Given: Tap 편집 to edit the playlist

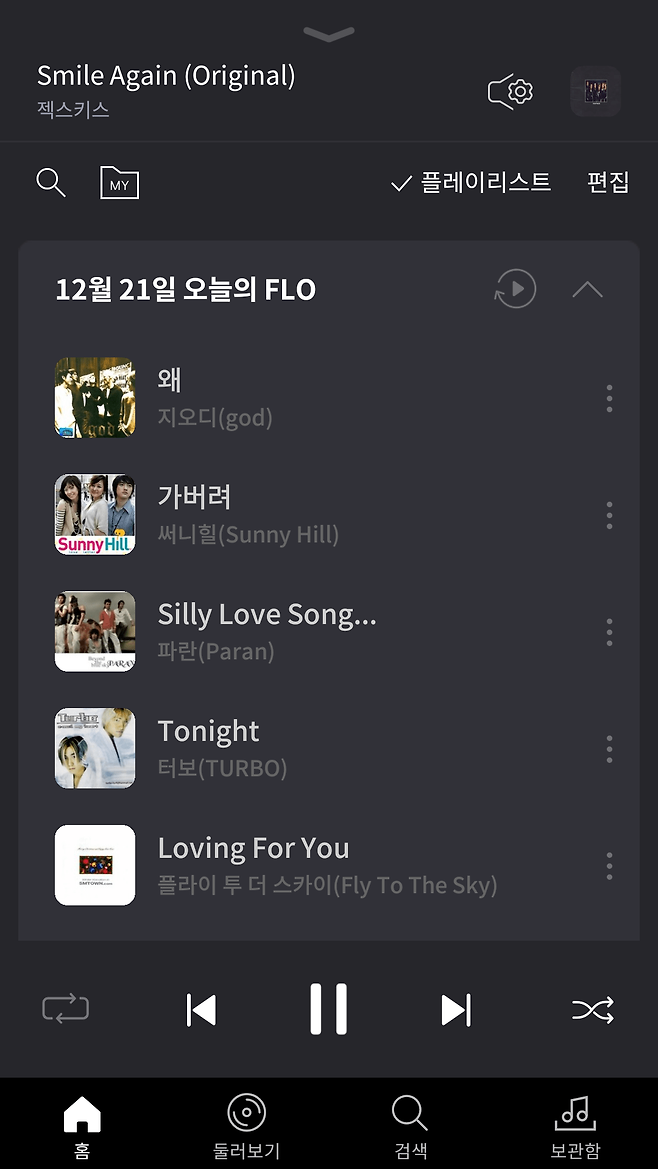Looking at the screenshot, I should coord(608,183).
